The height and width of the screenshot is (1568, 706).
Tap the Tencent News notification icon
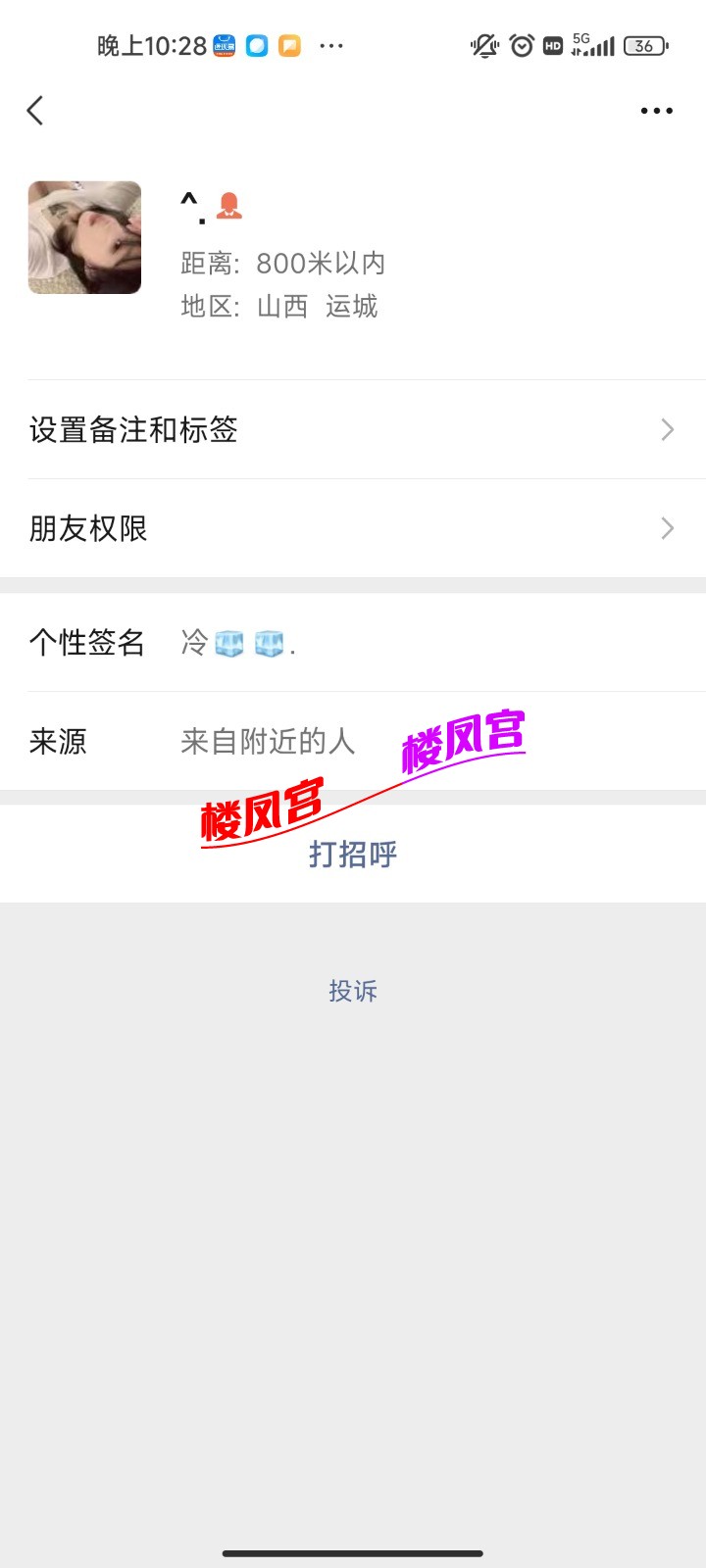224,45
